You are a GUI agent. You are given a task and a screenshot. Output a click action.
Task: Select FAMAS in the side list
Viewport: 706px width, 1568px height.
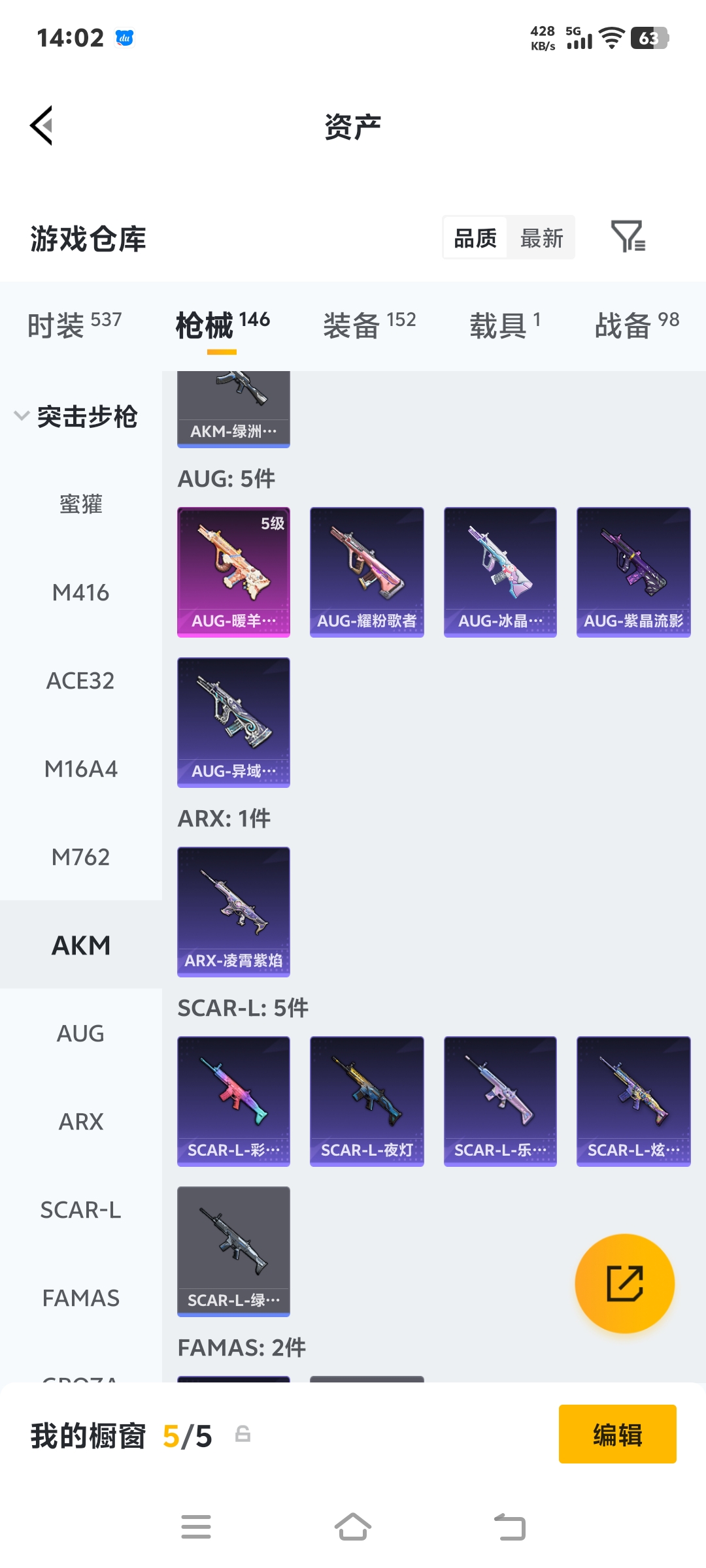click(80, 1298)
